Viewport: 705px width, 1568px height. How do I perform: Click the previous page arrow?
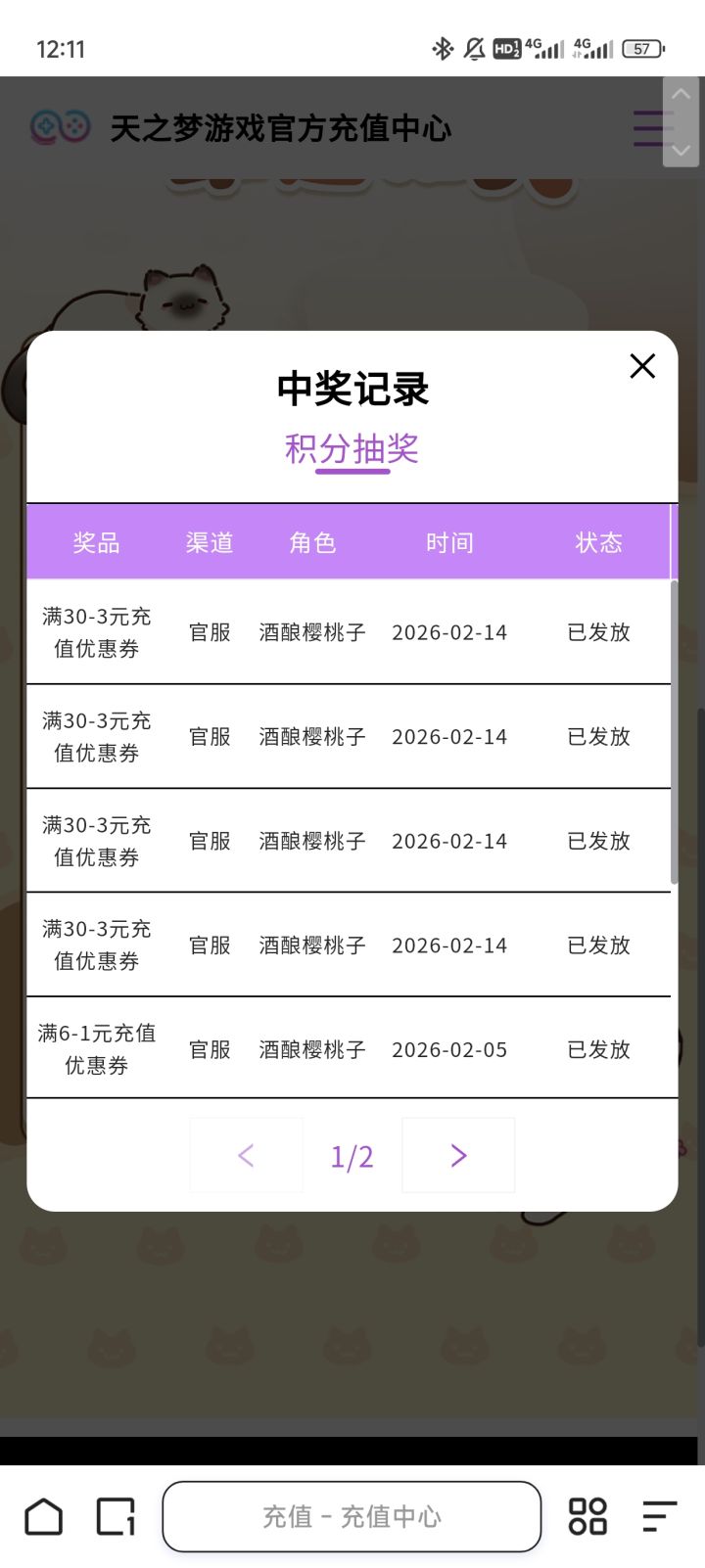tap(246, 1155)
